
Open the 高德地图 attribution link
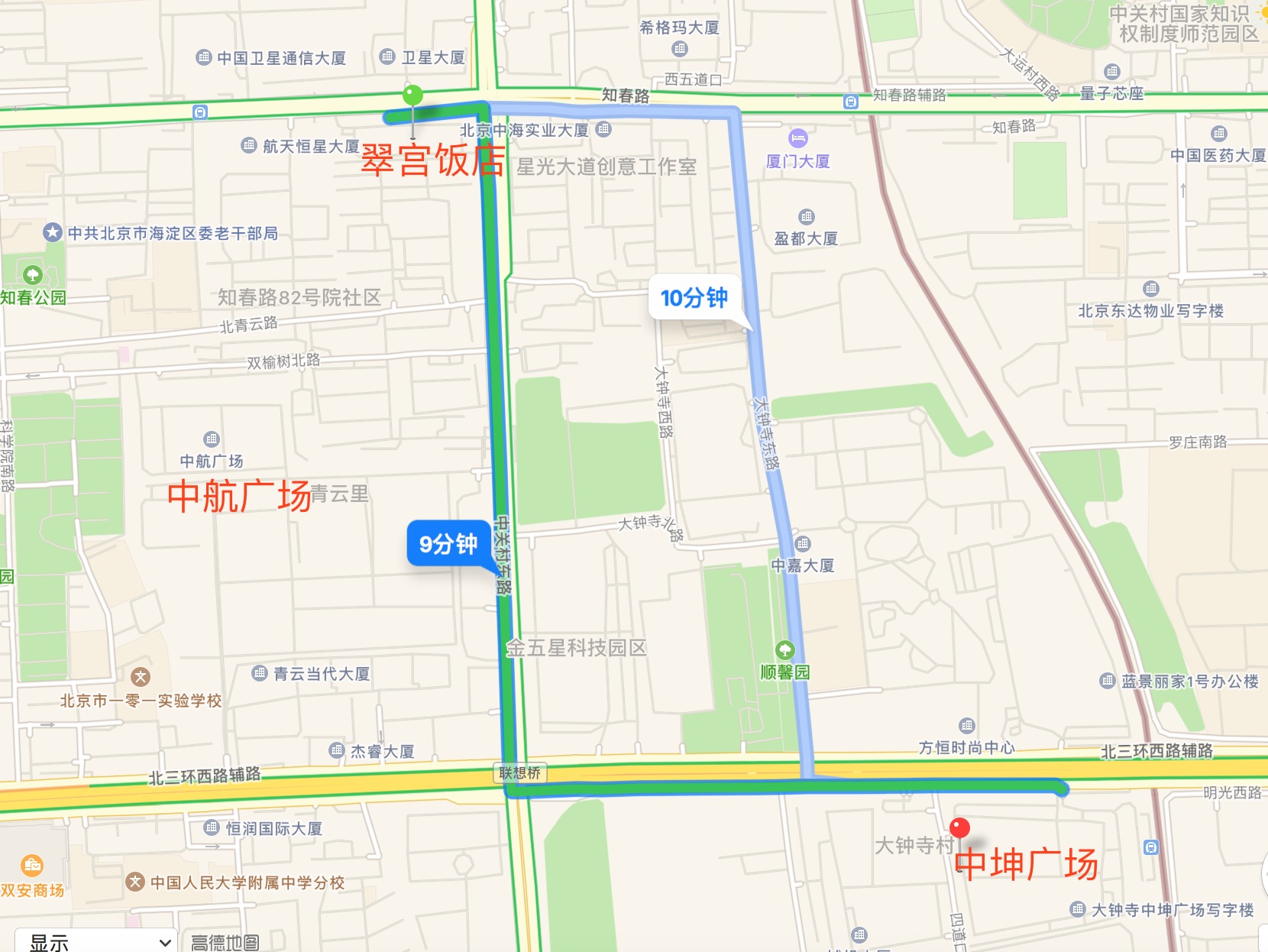click(x=225, y=943)
